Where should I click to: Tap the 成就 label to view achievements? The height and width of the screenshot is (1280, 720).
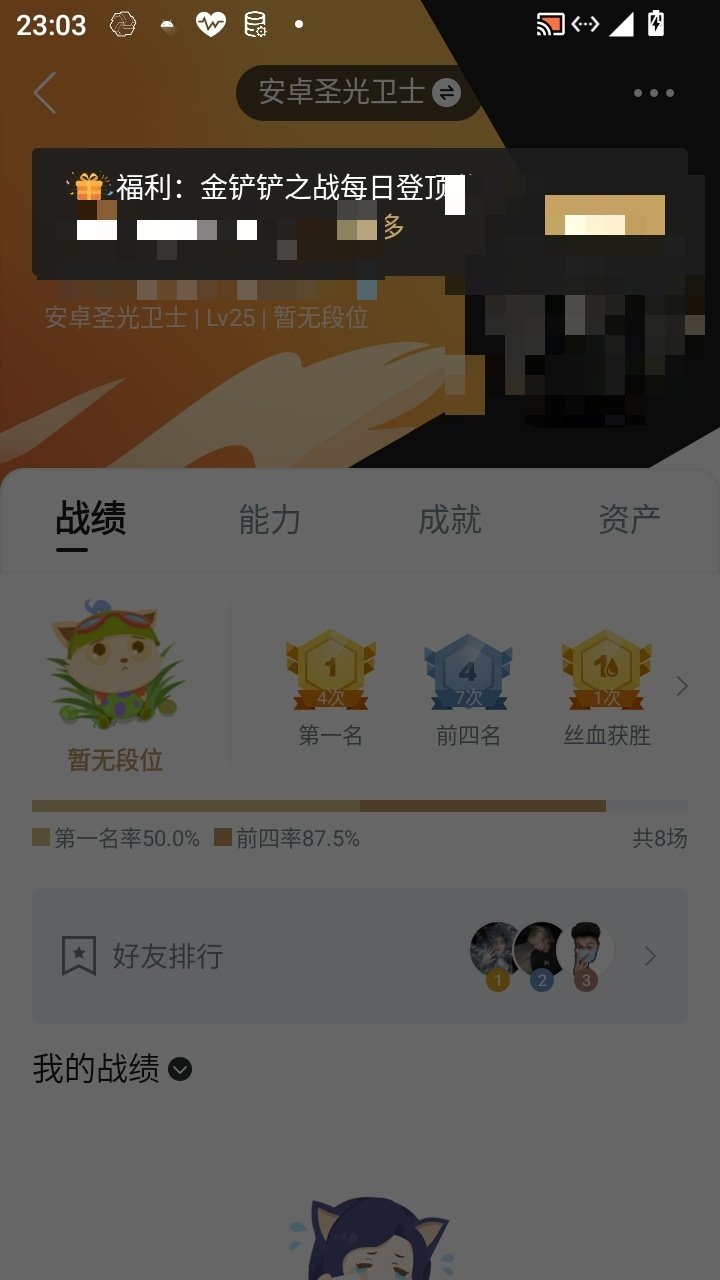click(x=448, y=520)
